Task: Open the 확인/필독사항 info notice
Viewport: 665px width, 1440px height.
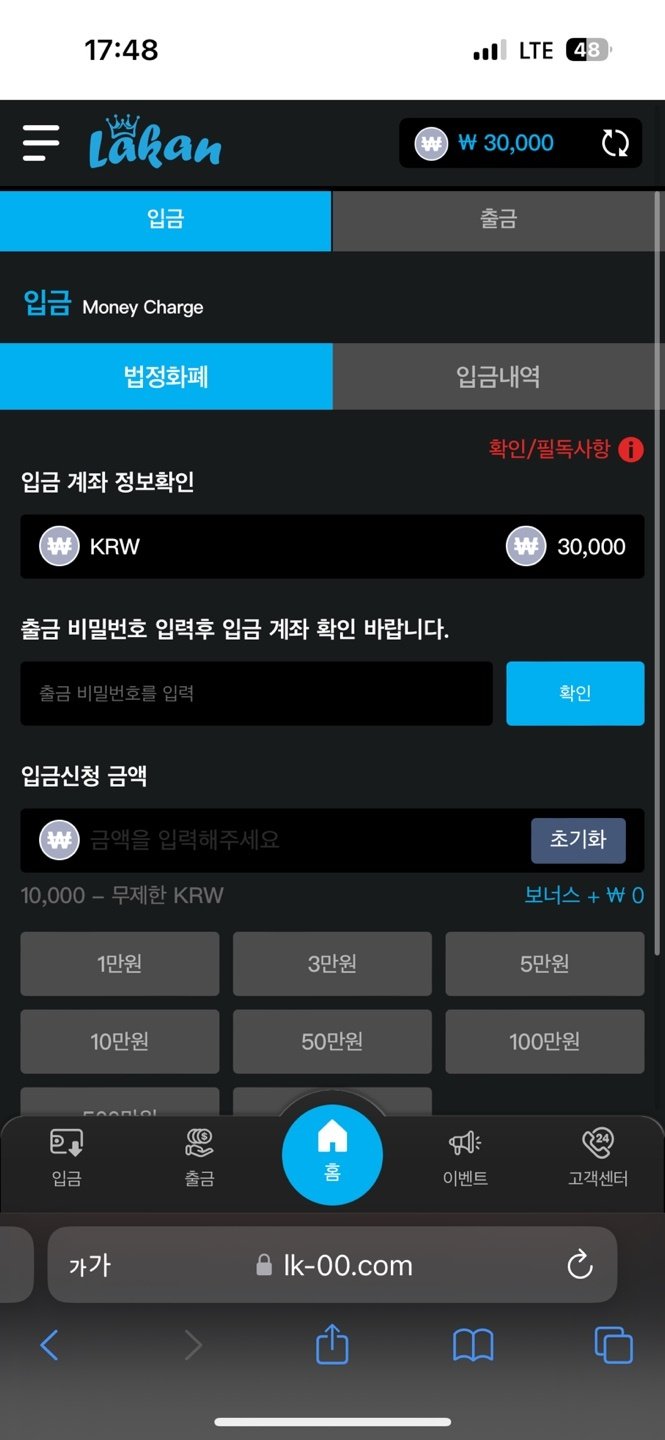Action: [630, 449]
